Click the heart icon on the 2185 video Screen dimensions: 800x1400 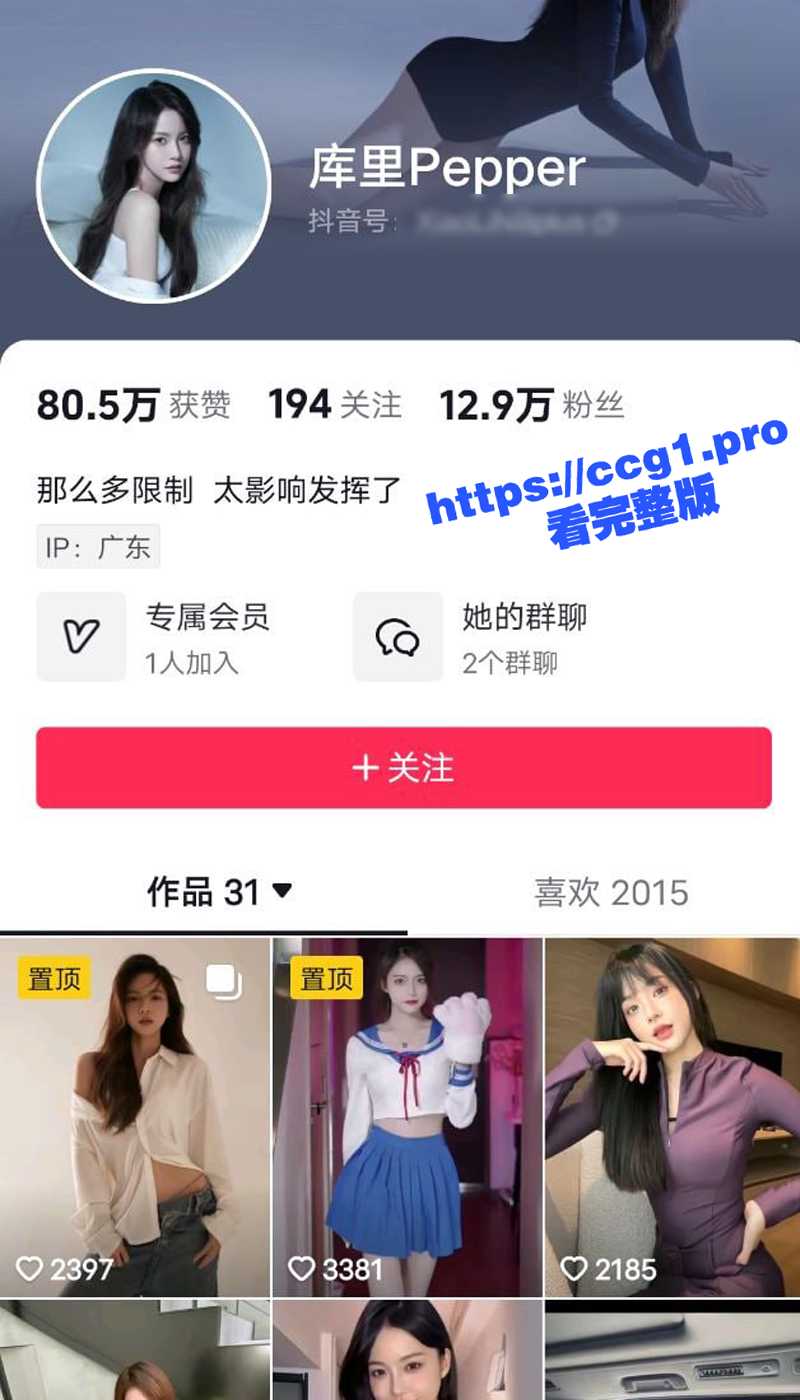pyautogui.click(x=573, y=1266)
